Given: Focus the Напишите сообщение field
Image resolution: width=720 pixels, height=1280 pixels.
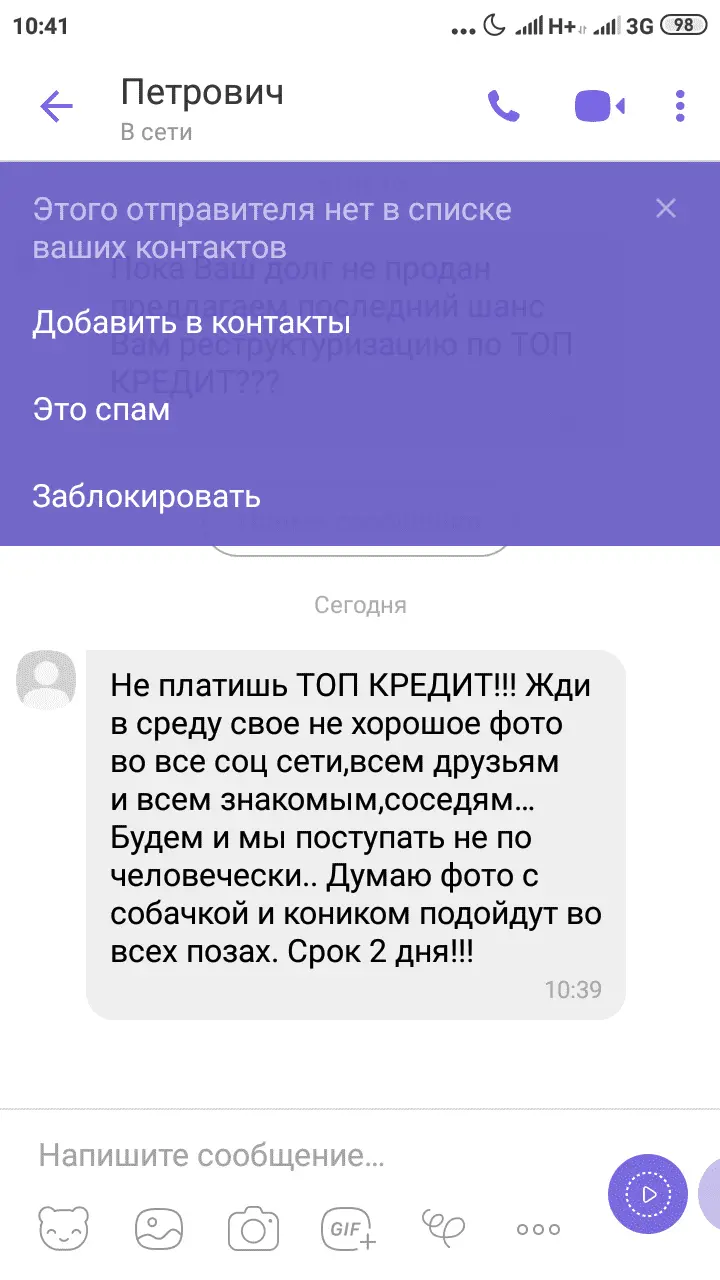Looking at the screenshot, I should [x=300, y=1156].
